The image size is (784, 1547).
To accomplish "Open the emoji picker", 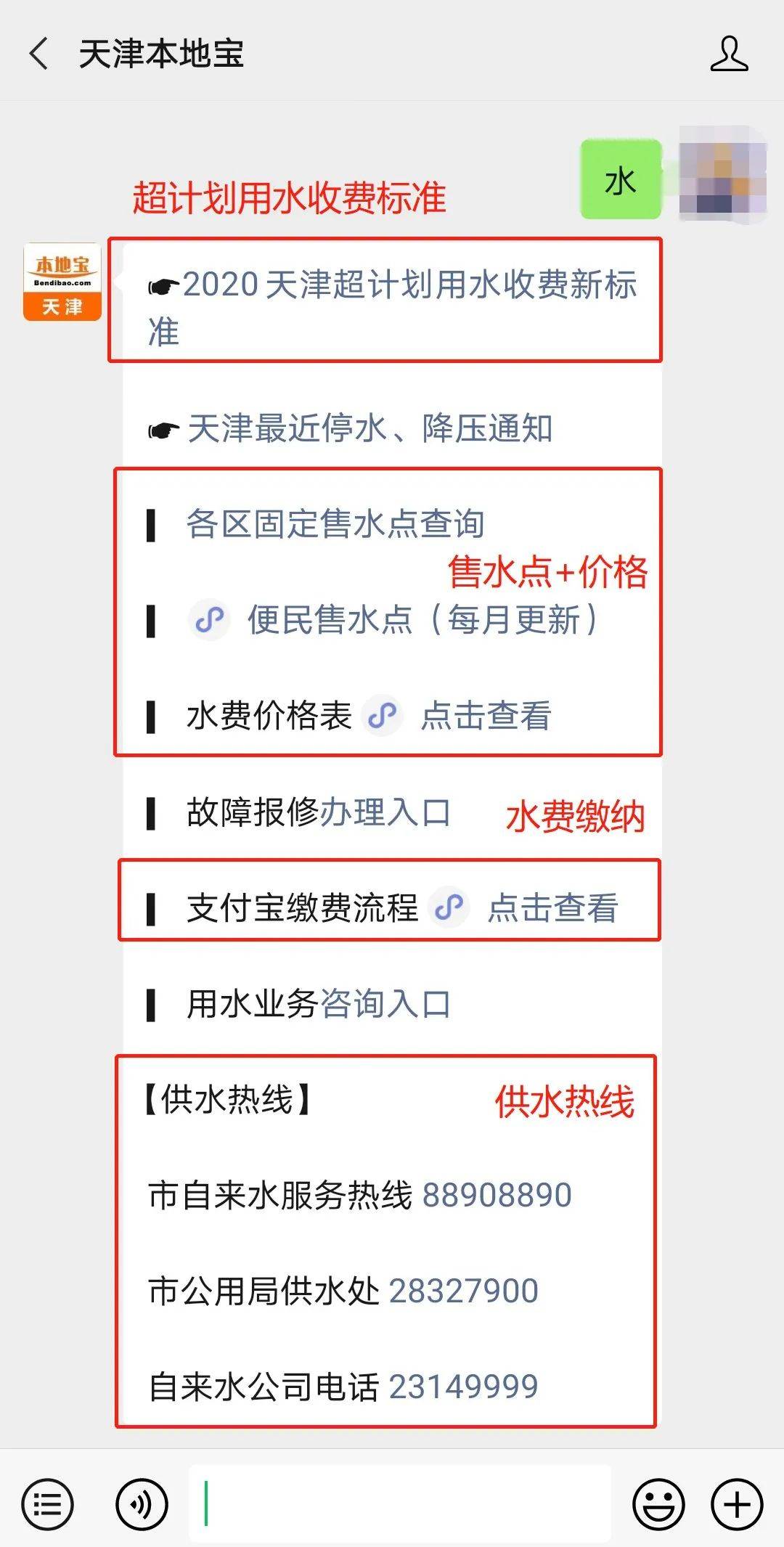I will (658, 1504).
